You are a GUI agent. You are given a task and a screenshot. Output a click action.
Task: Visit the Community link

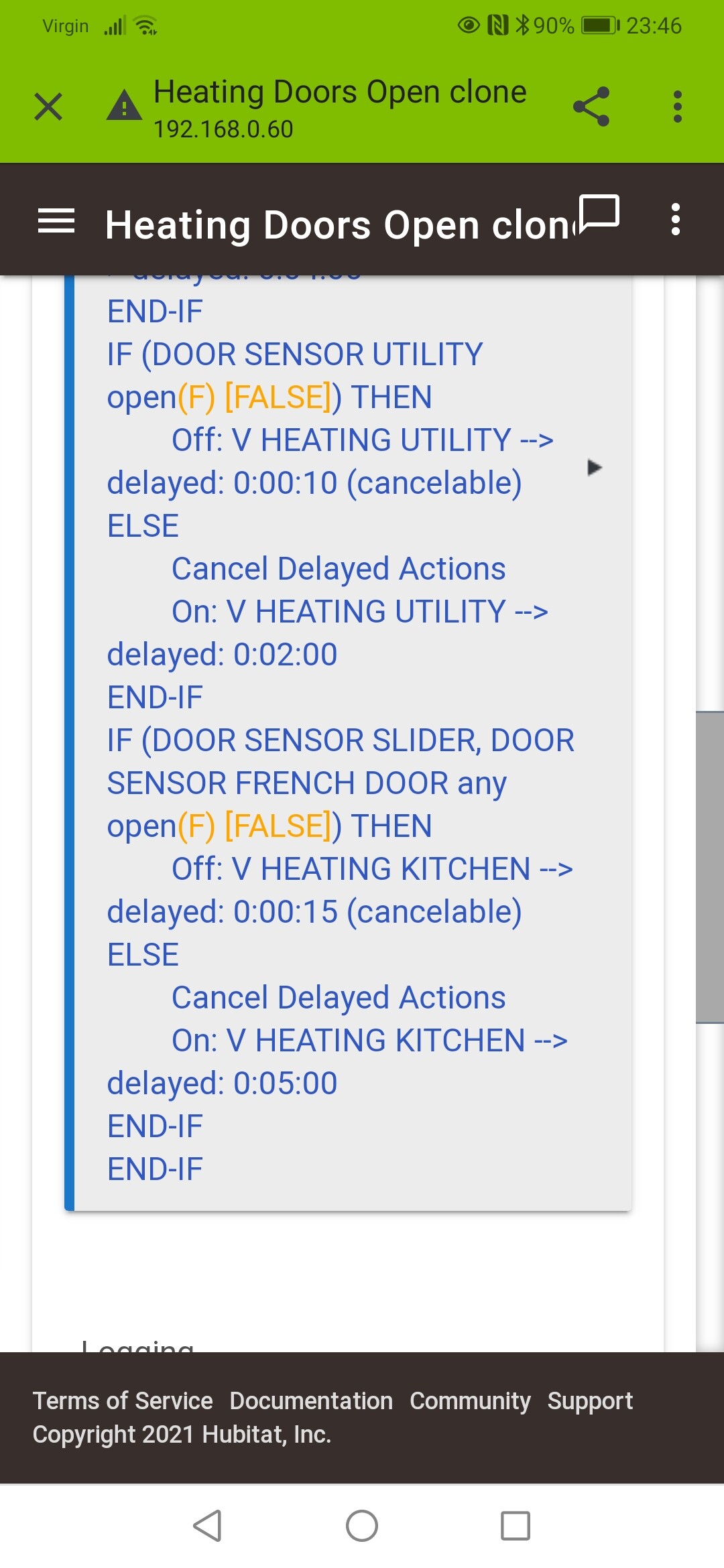(470, 1400)
